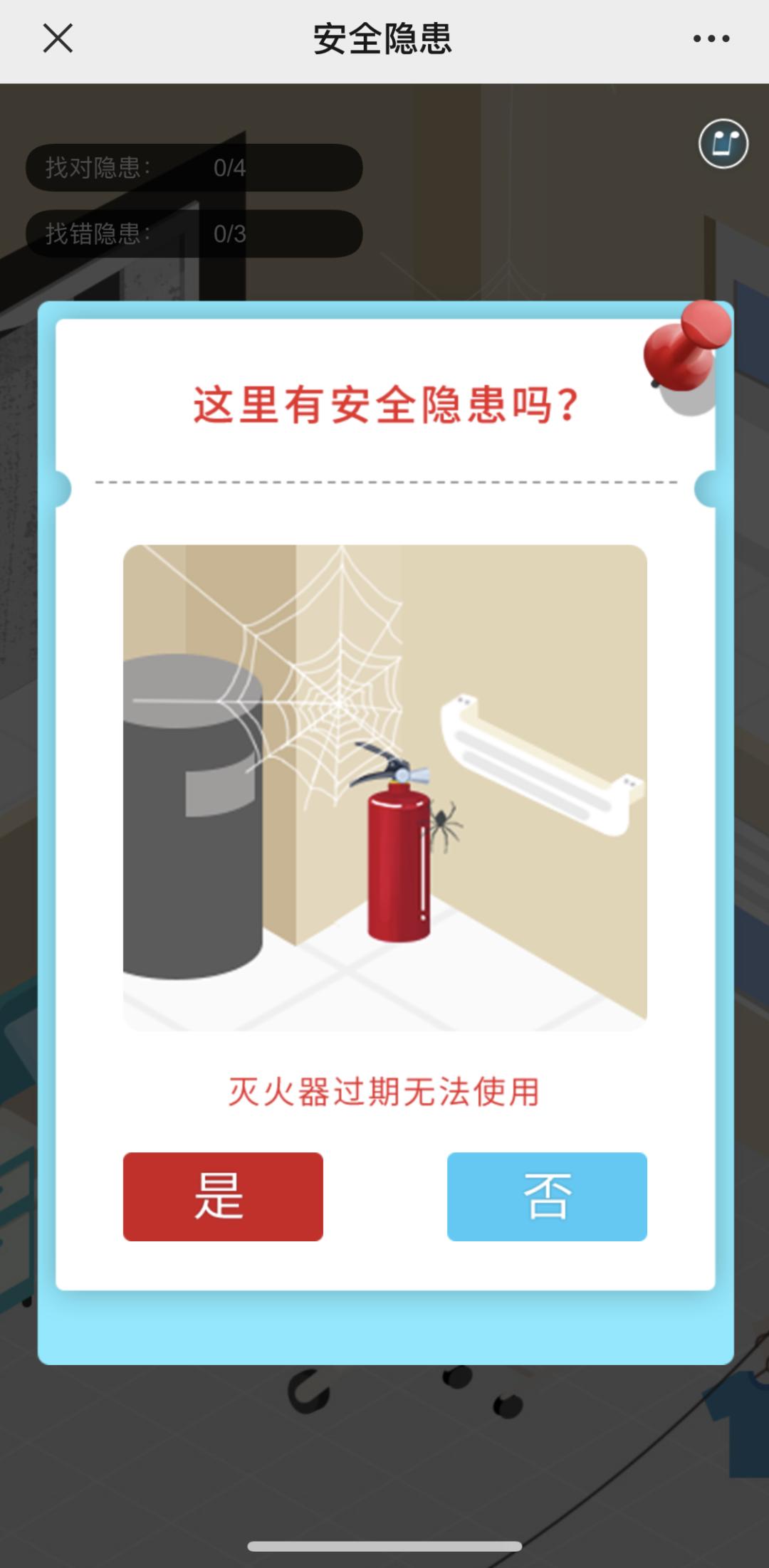Answer 是 to the safety hazard question
This screenshot has height=1568, width=769.
coord(223,1196)
